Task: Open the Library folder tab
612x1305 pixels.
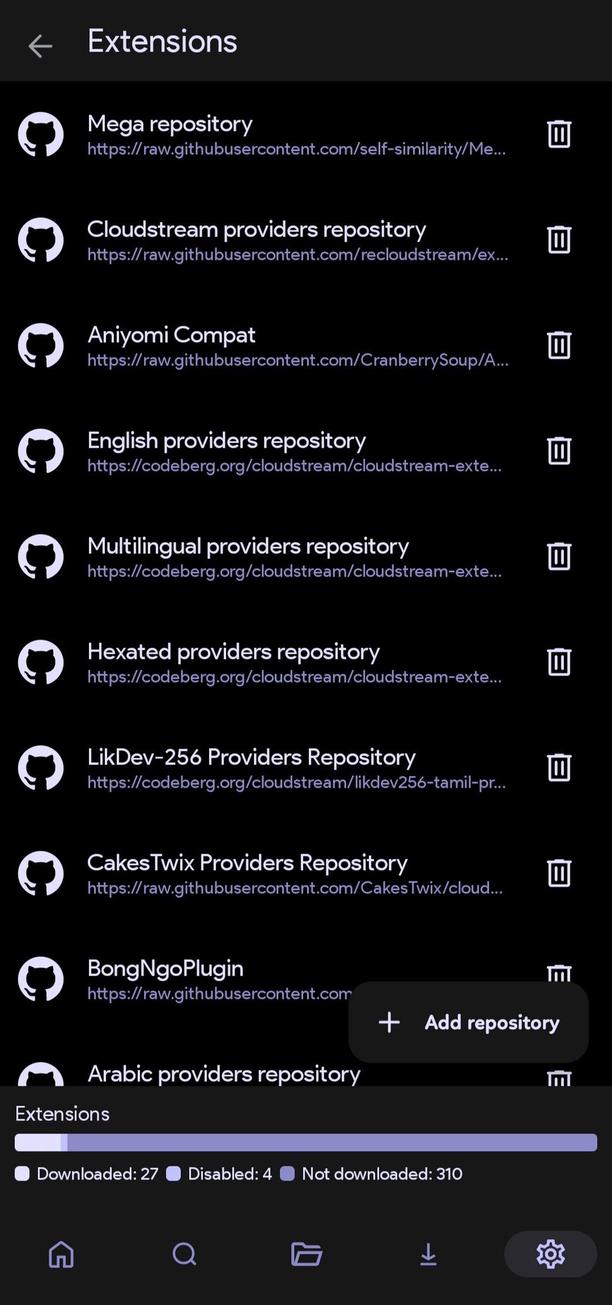Action: 306,1254
